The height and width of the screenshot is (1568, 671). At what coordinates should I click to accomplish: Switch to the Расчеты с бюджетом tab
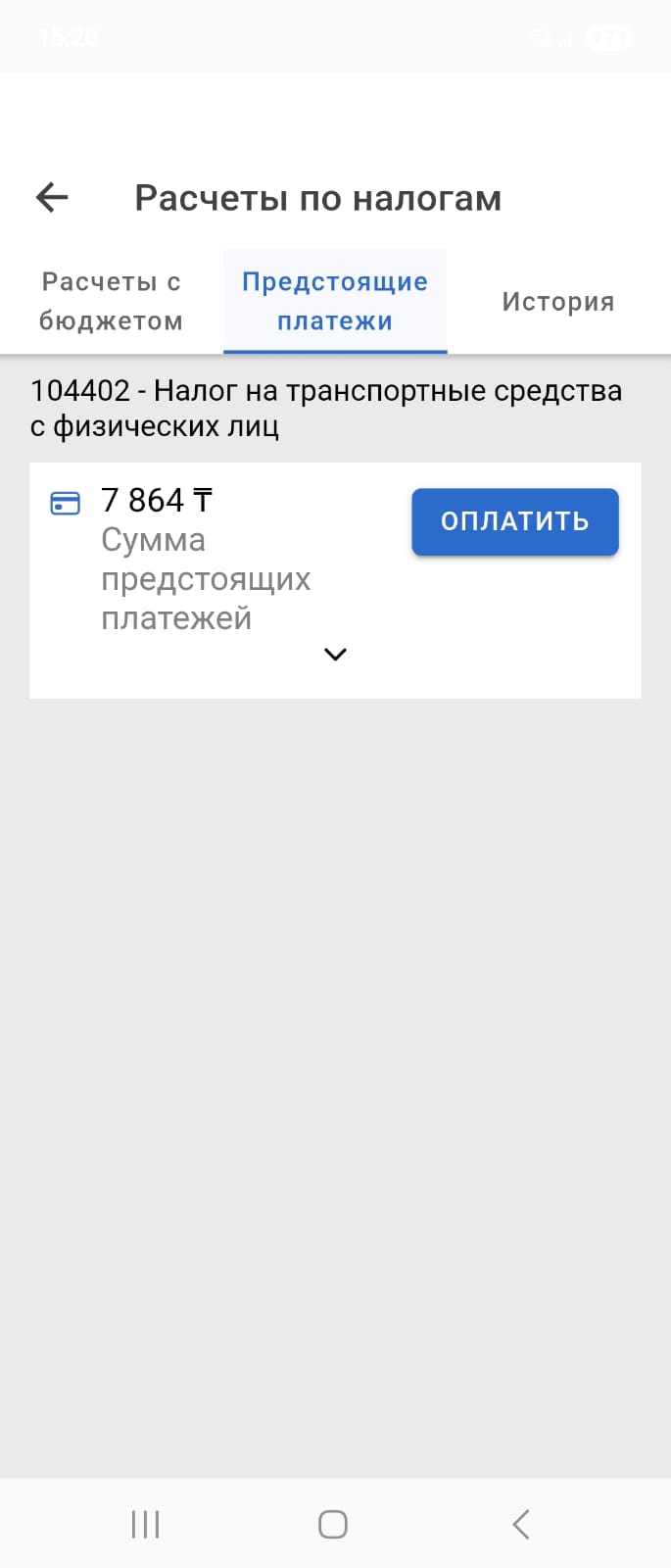[111, 301]
